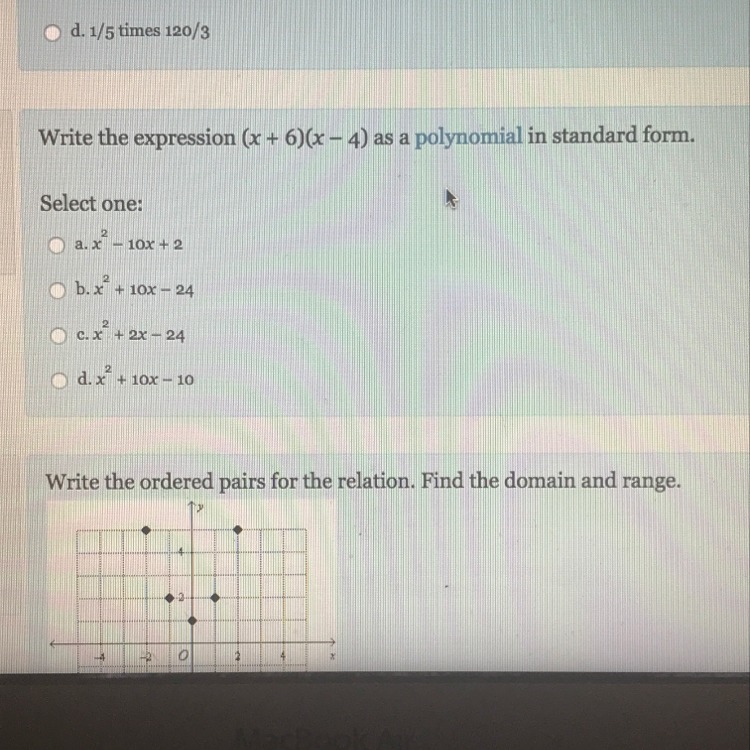The image size is (750, 750).
Task: Select answer d. 1/5 times 120/3
Action: 54,32
